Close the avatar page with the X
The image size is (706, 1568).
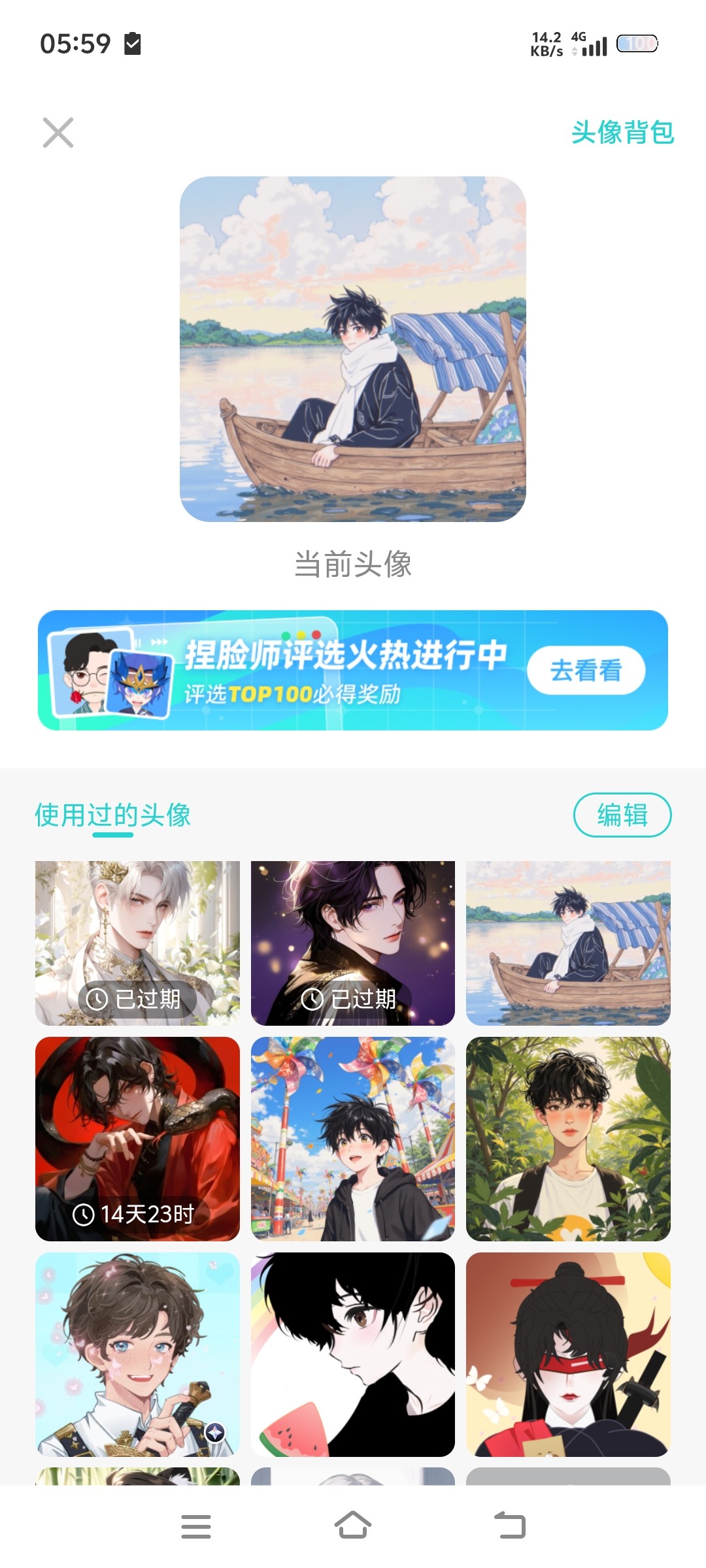(58, 133)
